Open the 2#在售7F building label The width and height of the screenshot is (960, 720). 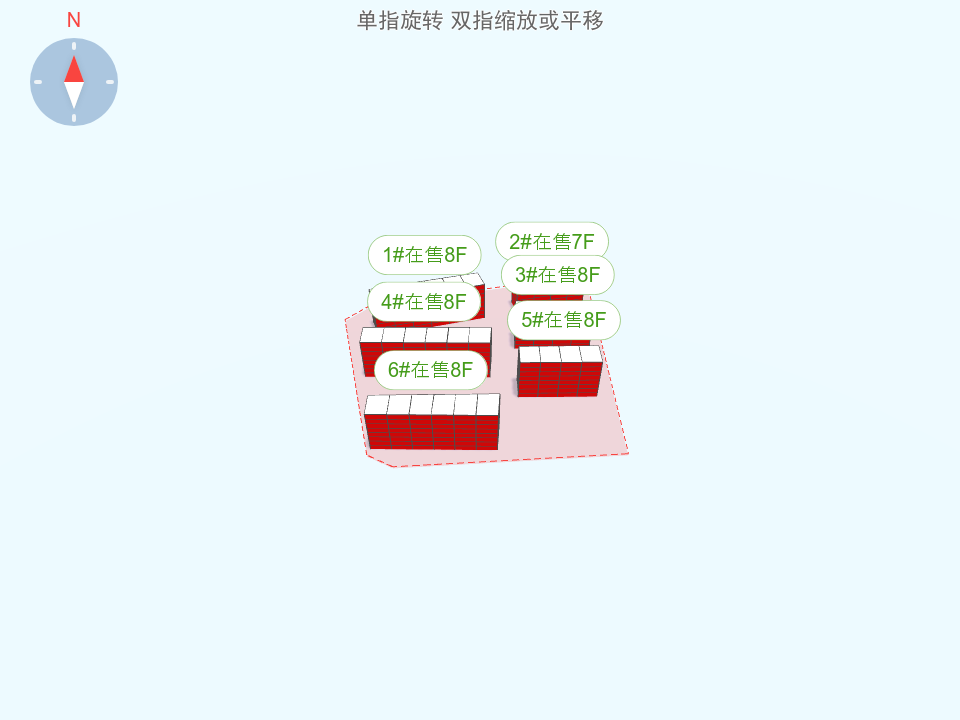point(552,241)
